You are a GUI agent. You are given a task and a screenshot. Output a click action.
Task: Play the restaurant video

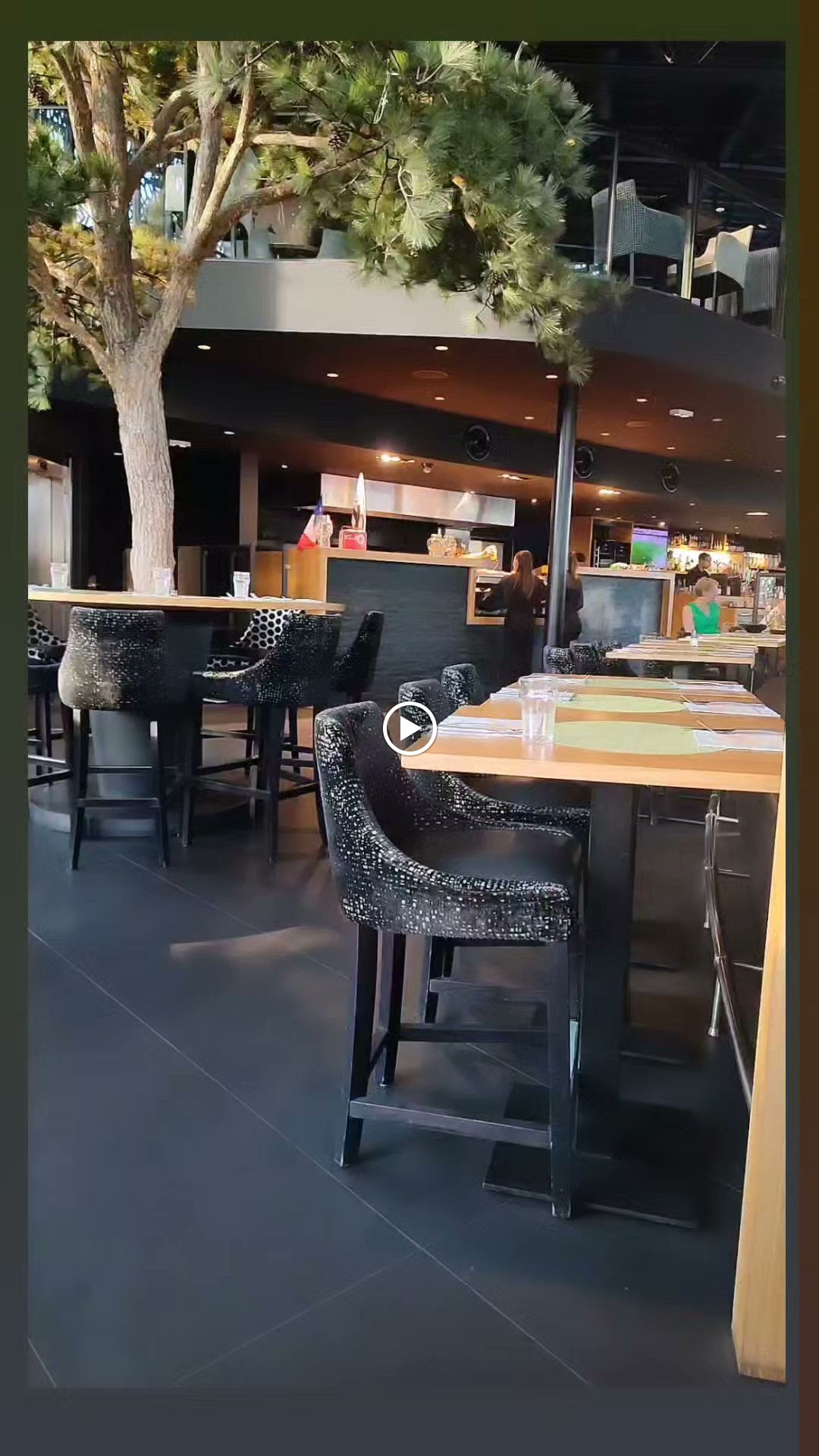[409, 729]
